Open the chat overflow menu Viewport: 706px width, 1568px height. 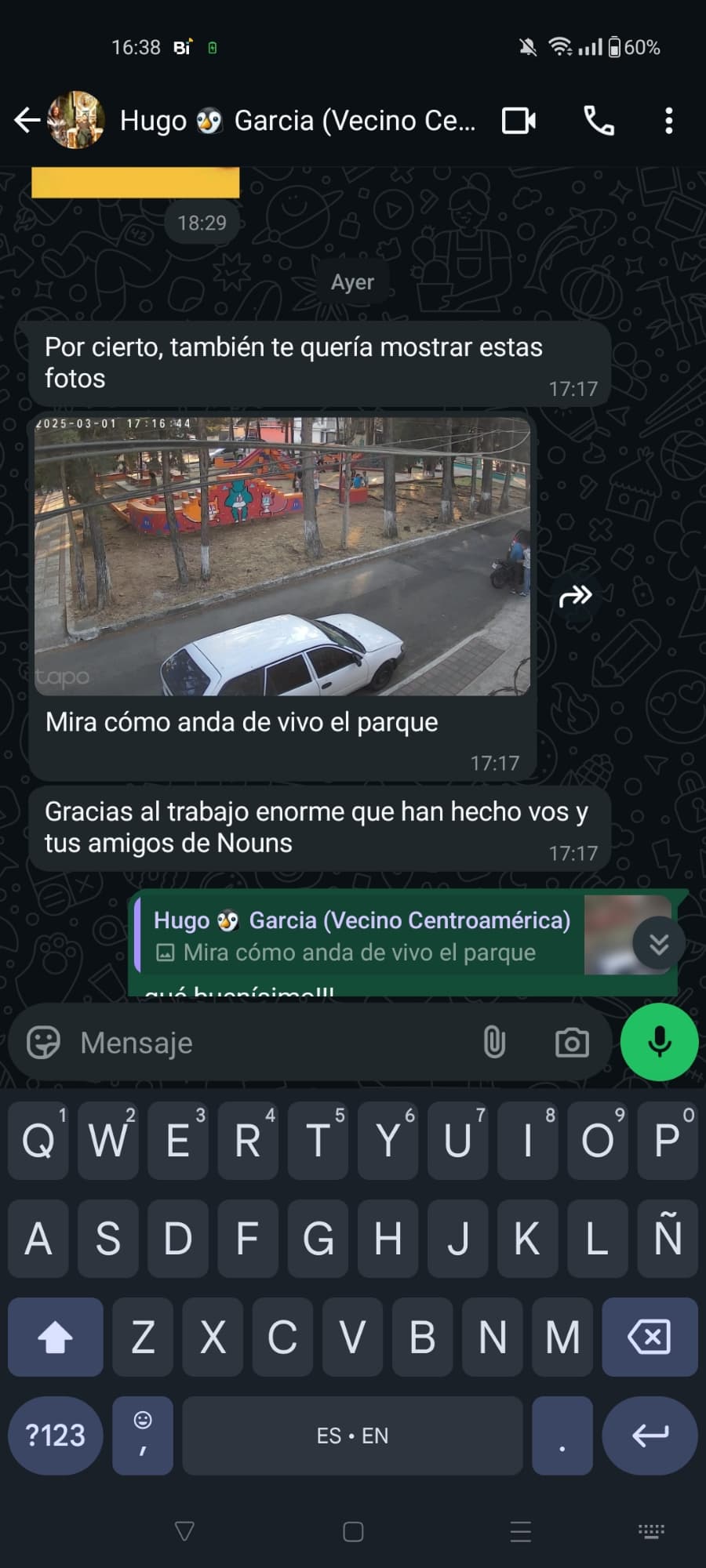click(668, 121)
